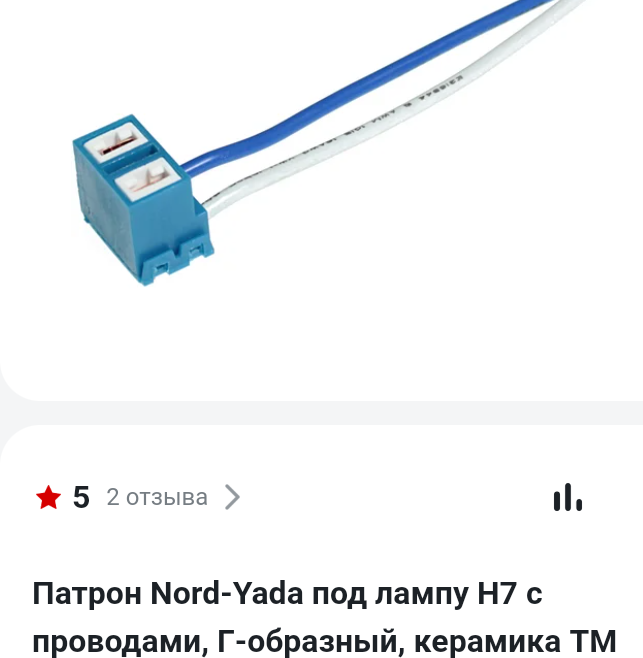The width and height of the screenshot is (643, 658).
Task: Open the 2 отзыва reviews link
Action: click(158, 497)
